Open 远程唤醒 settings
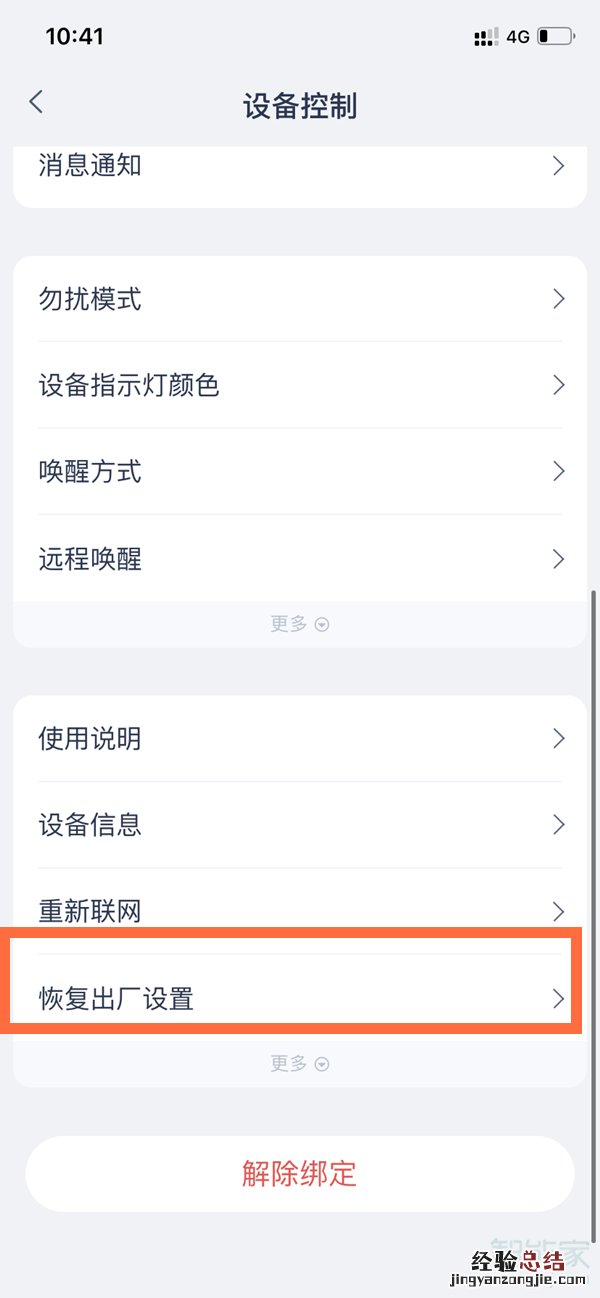The width and height of the screenshot is (600, 1298). (300, 558)
